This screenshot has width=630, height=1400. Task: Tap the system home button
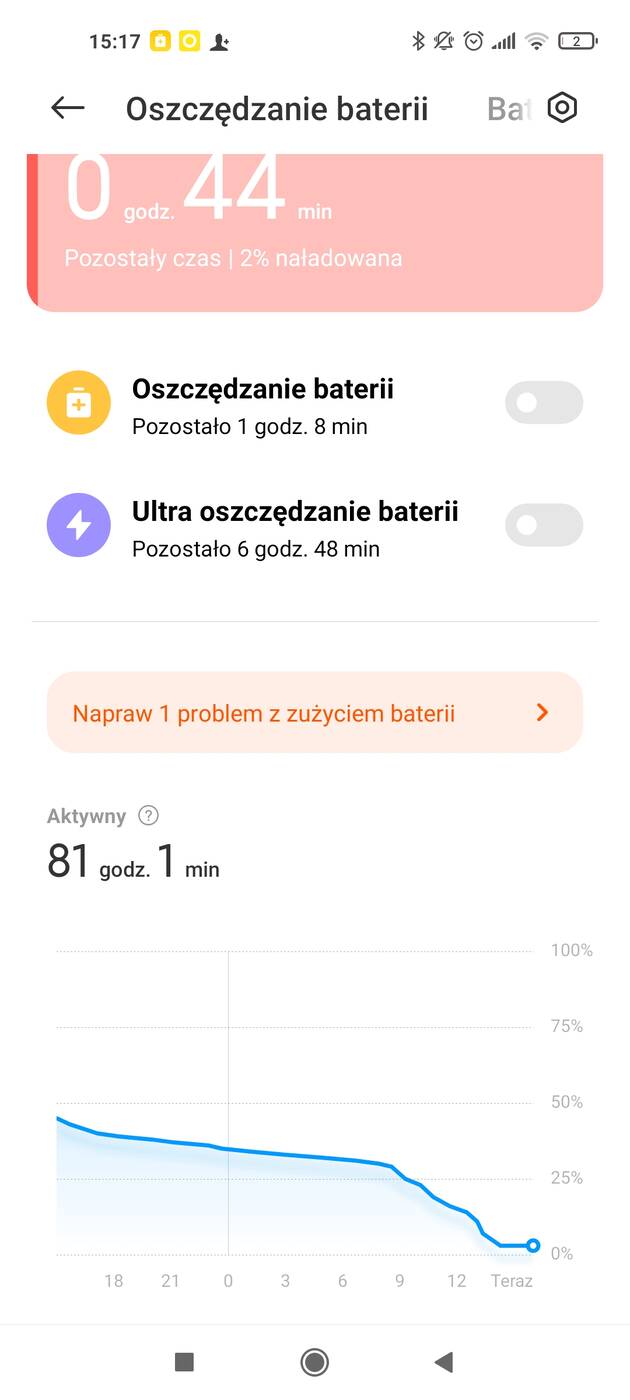(x=314, y=1361)
